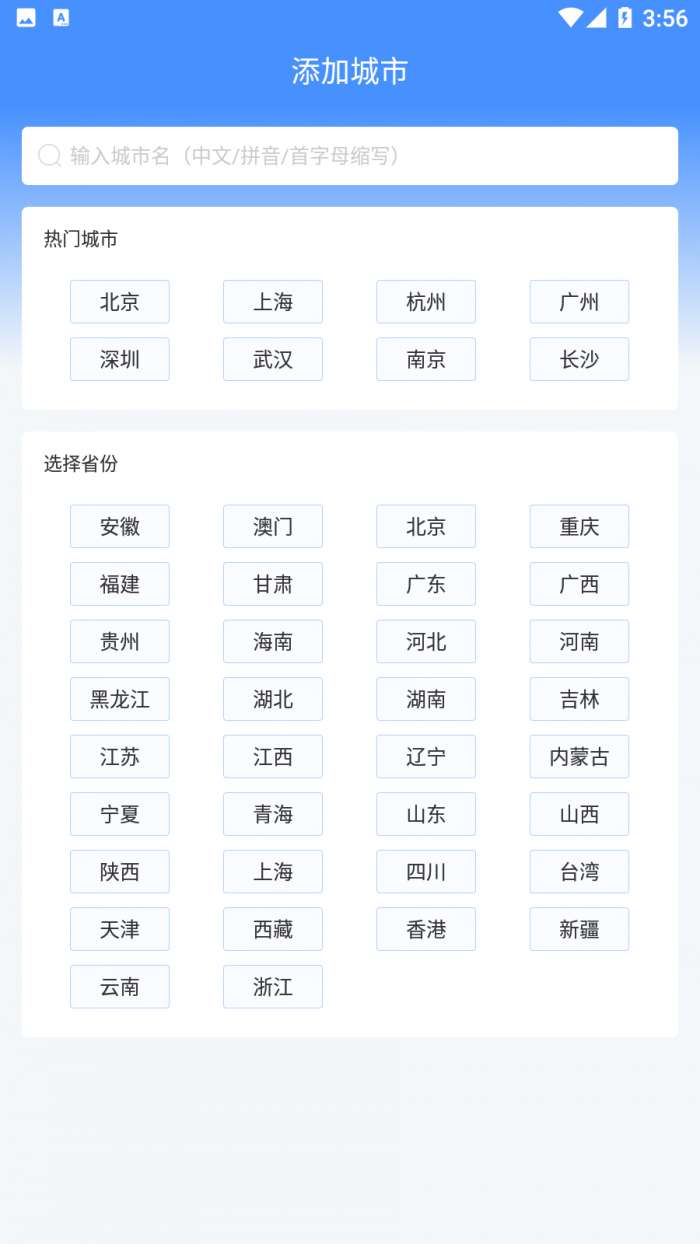Open the 浙江 province

pyautogui.click(x=273, y=987)
